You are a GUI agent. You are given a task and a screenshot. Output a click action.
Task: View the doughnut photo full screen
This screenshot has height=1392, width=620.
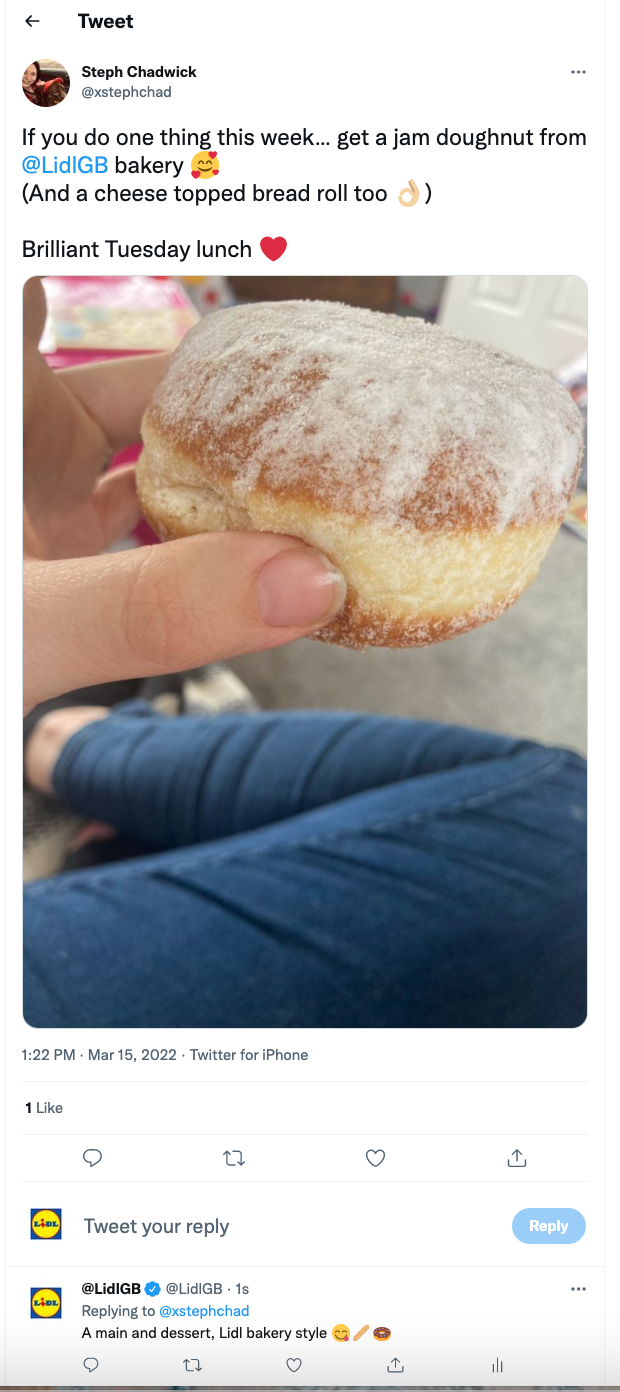click(305, 652)
